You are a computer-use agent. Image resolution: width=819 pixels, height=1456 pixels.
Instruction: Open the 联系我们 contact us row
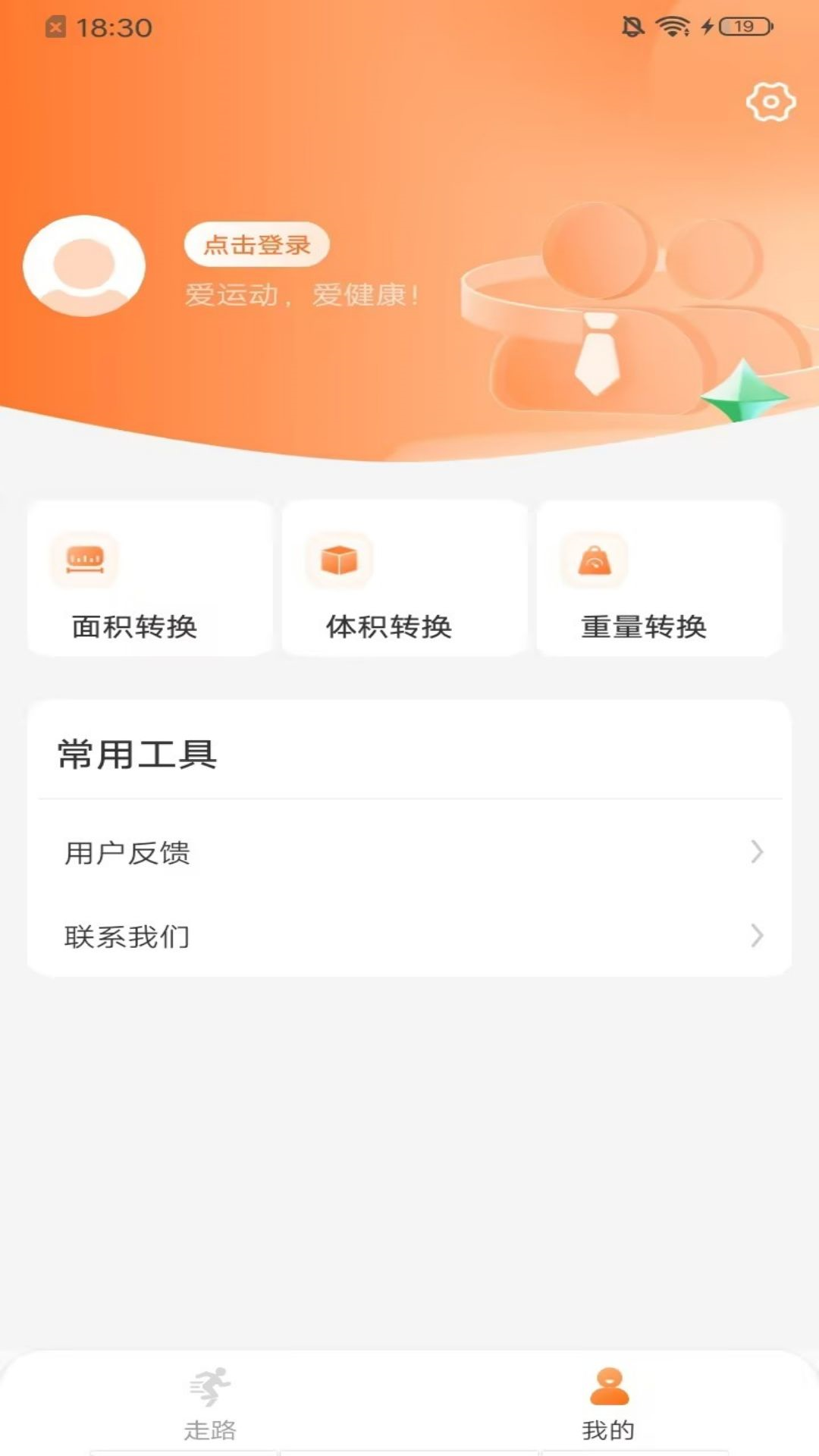(x=409, y=936)
